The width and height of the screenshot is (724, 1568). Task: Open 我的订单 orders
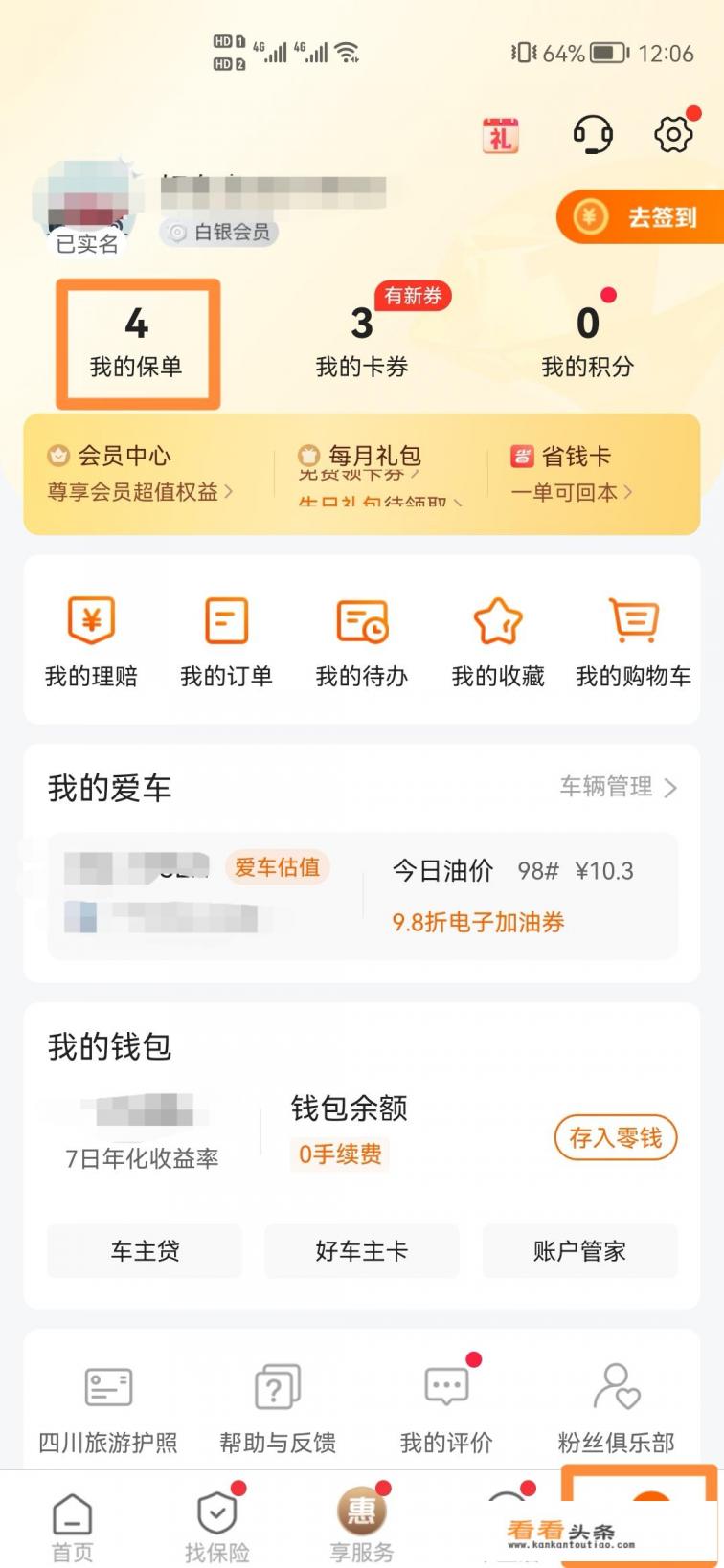click(x=226, y=639)
